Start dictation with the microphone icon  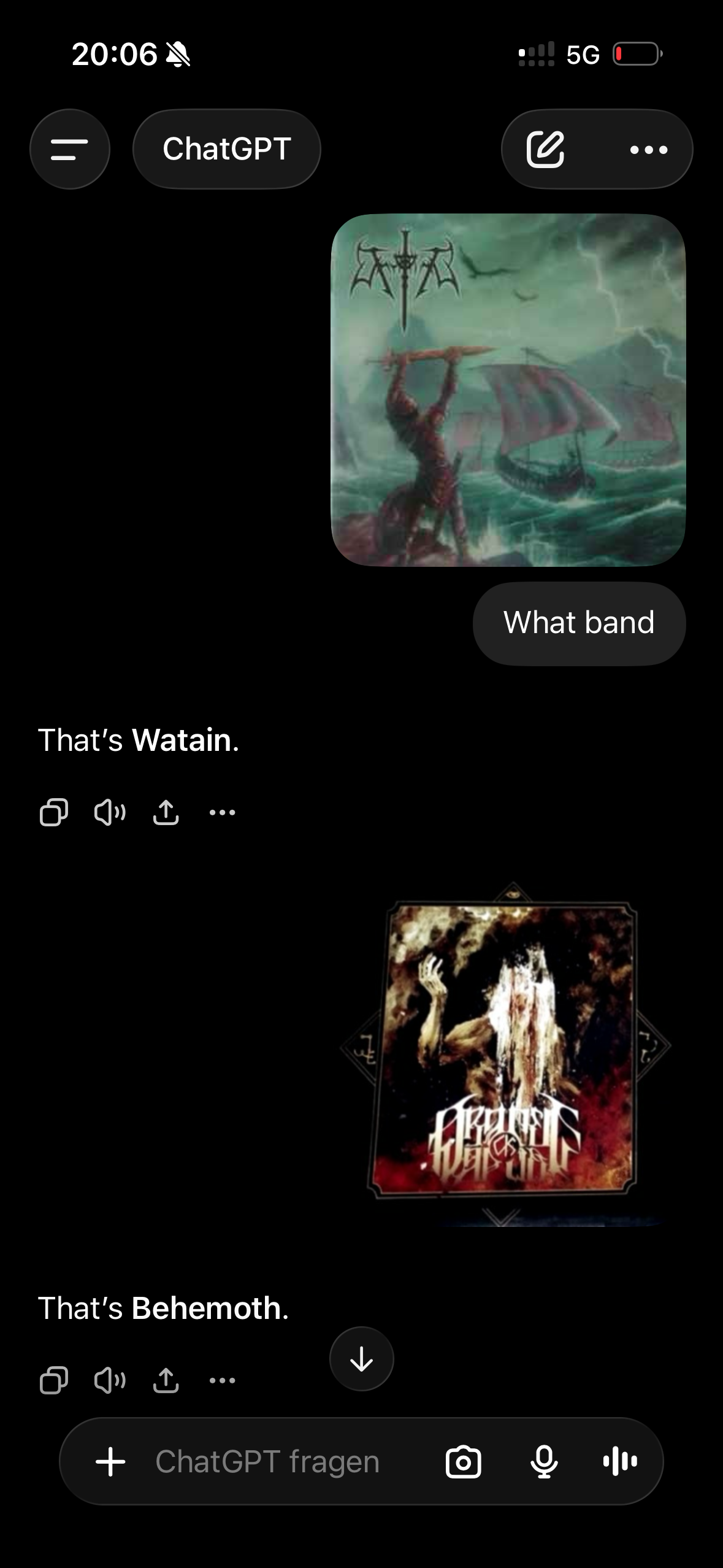tap(544, 1462)
